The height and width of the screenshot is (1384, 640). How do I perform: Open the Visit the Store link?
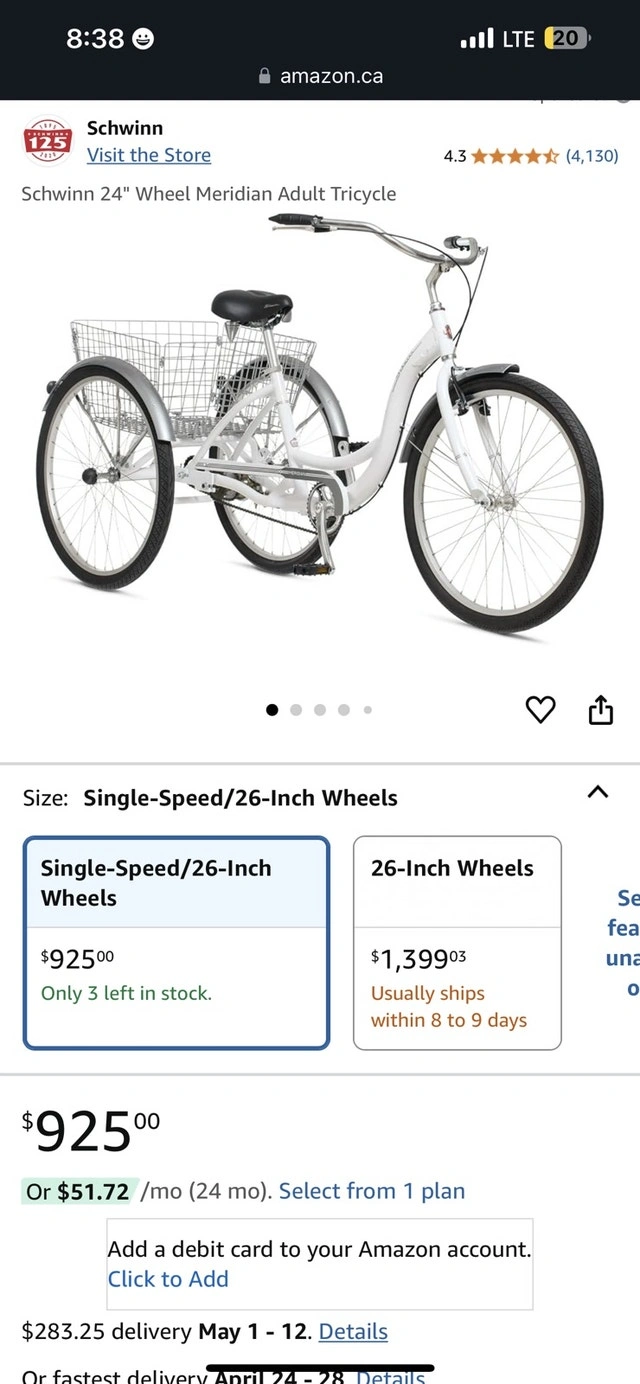pos(148,155)
